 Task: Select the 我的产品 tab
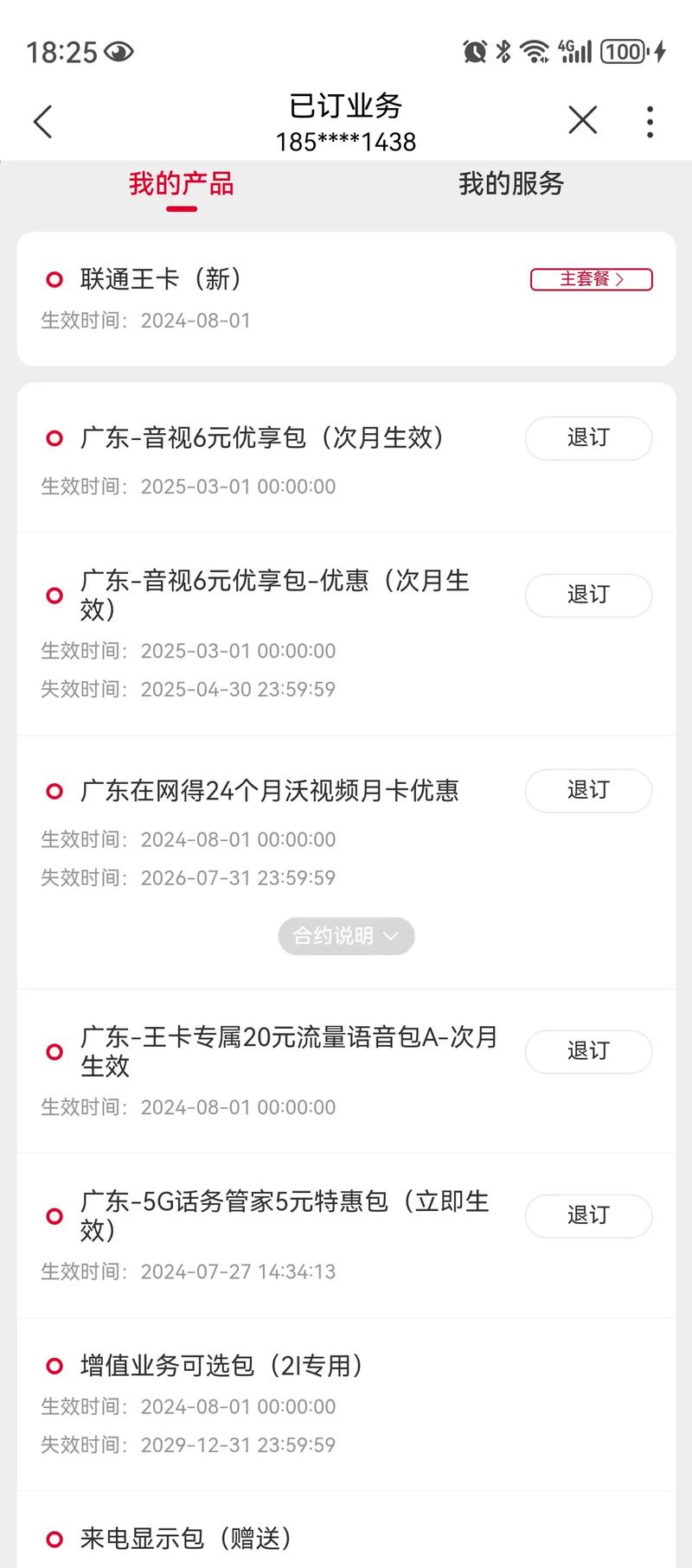tap(181, 184)
